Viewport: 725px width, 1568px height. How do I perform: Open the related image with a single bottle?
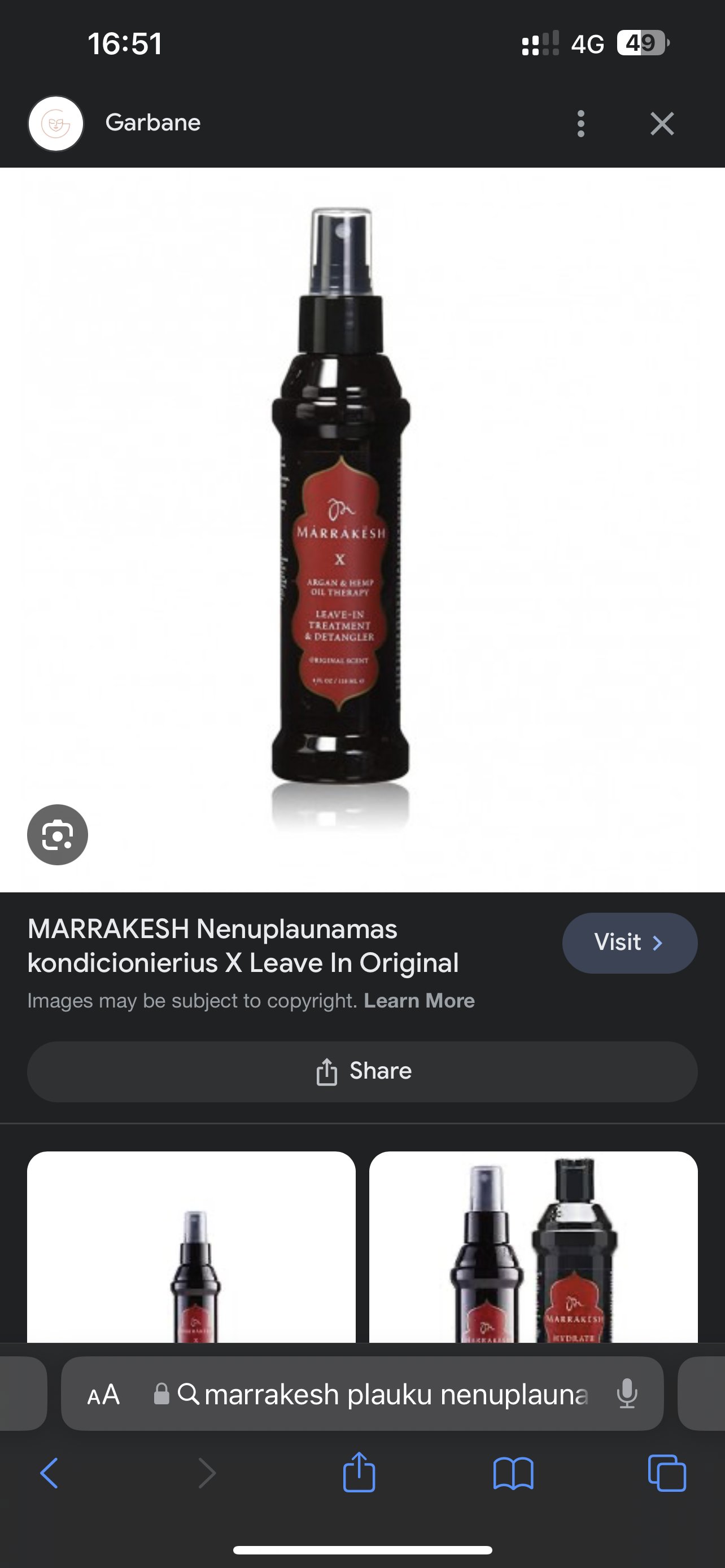pyautogui.click(x=191, y=1247)
